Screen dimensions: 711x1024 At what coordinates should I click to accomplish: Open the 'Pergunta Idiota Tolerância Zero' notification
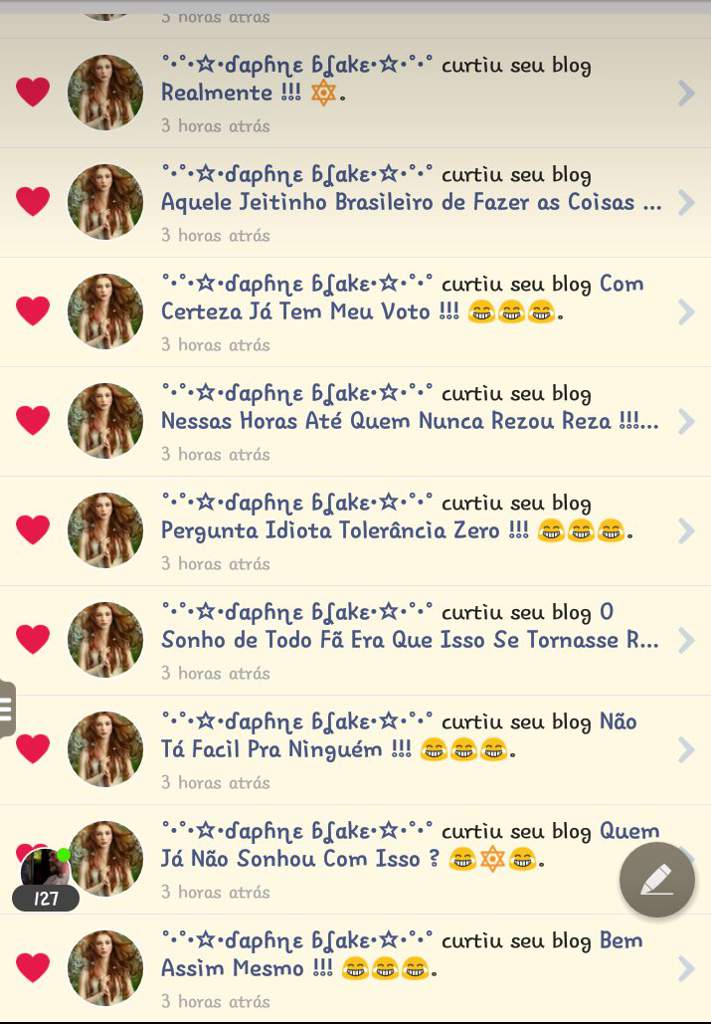400,530
